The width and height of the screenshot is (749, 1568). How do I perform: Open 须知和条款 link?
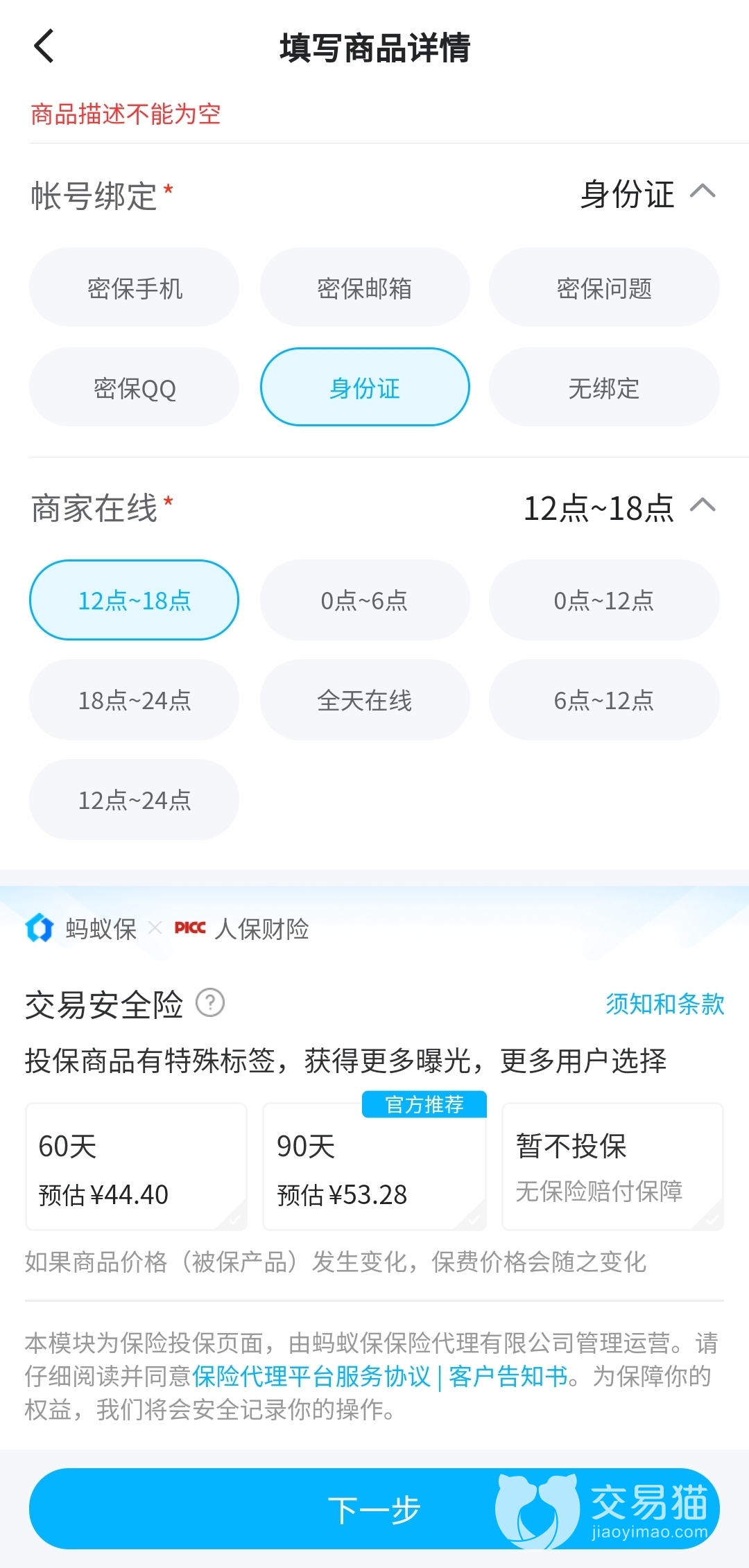coord(664,1004)
